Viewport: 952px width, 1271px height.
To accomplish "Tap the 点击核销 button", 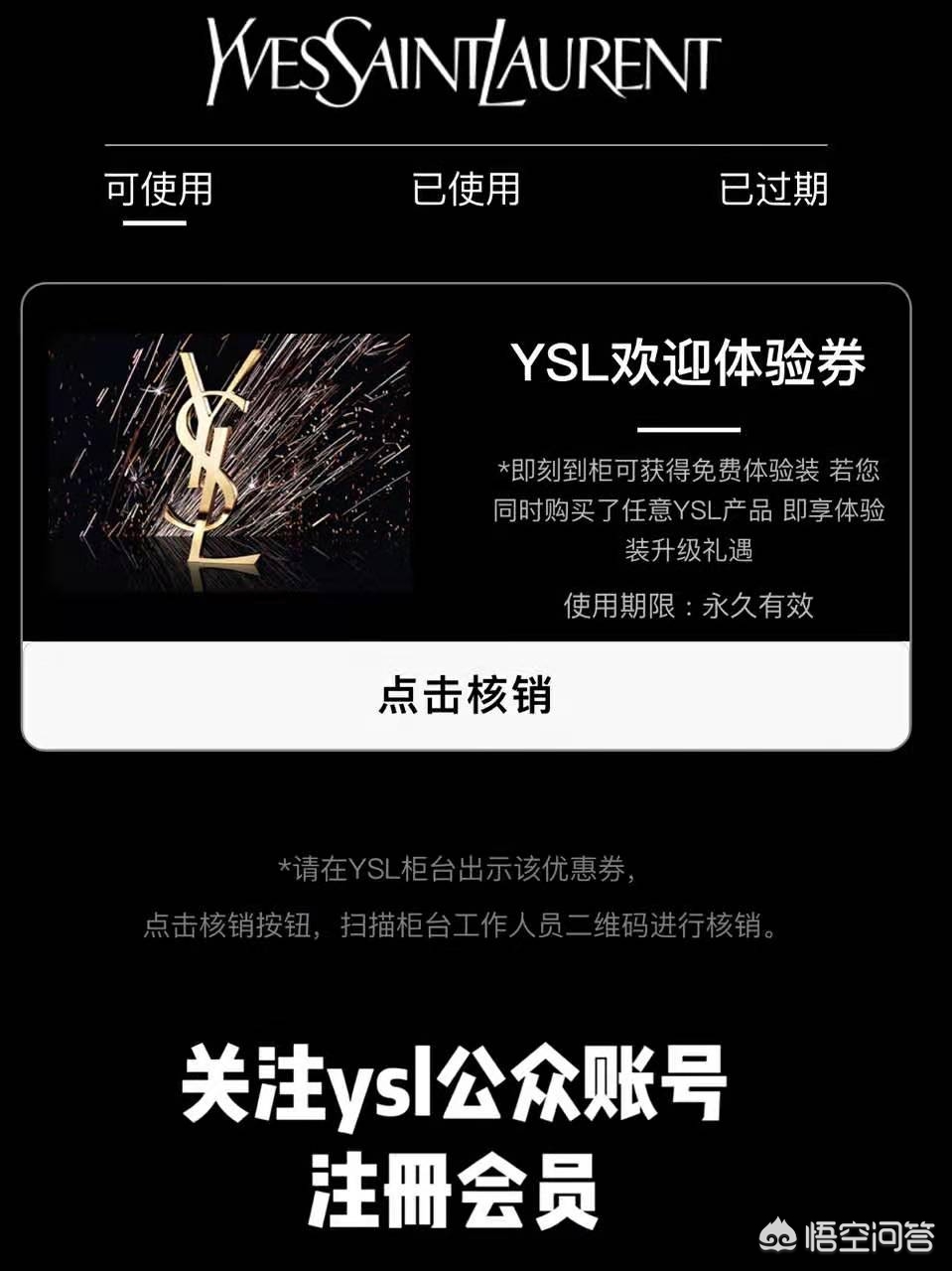I will pyautogui.click(x=466, y=695).
